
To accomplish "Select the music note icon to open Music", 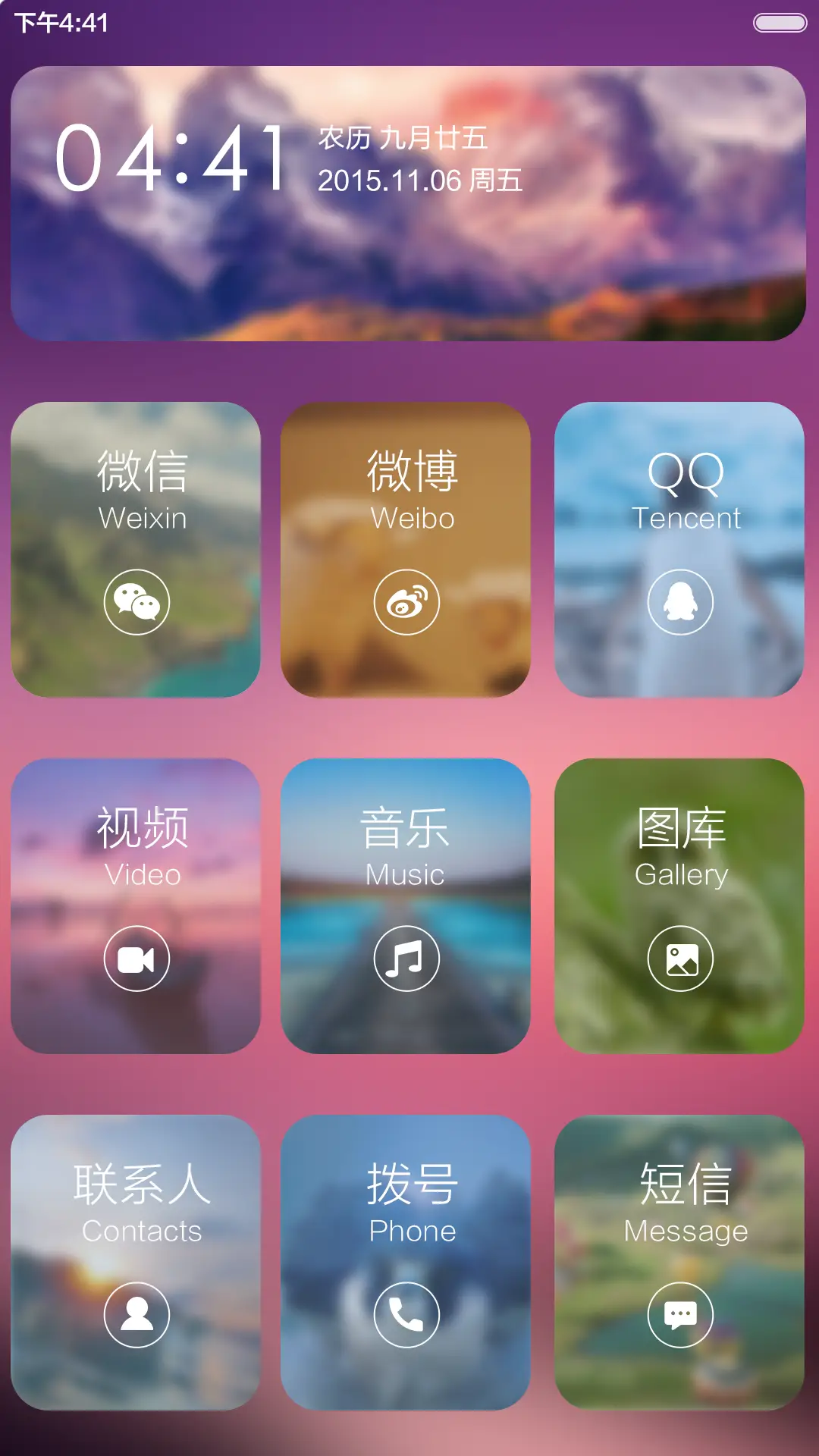I will 407,957.
